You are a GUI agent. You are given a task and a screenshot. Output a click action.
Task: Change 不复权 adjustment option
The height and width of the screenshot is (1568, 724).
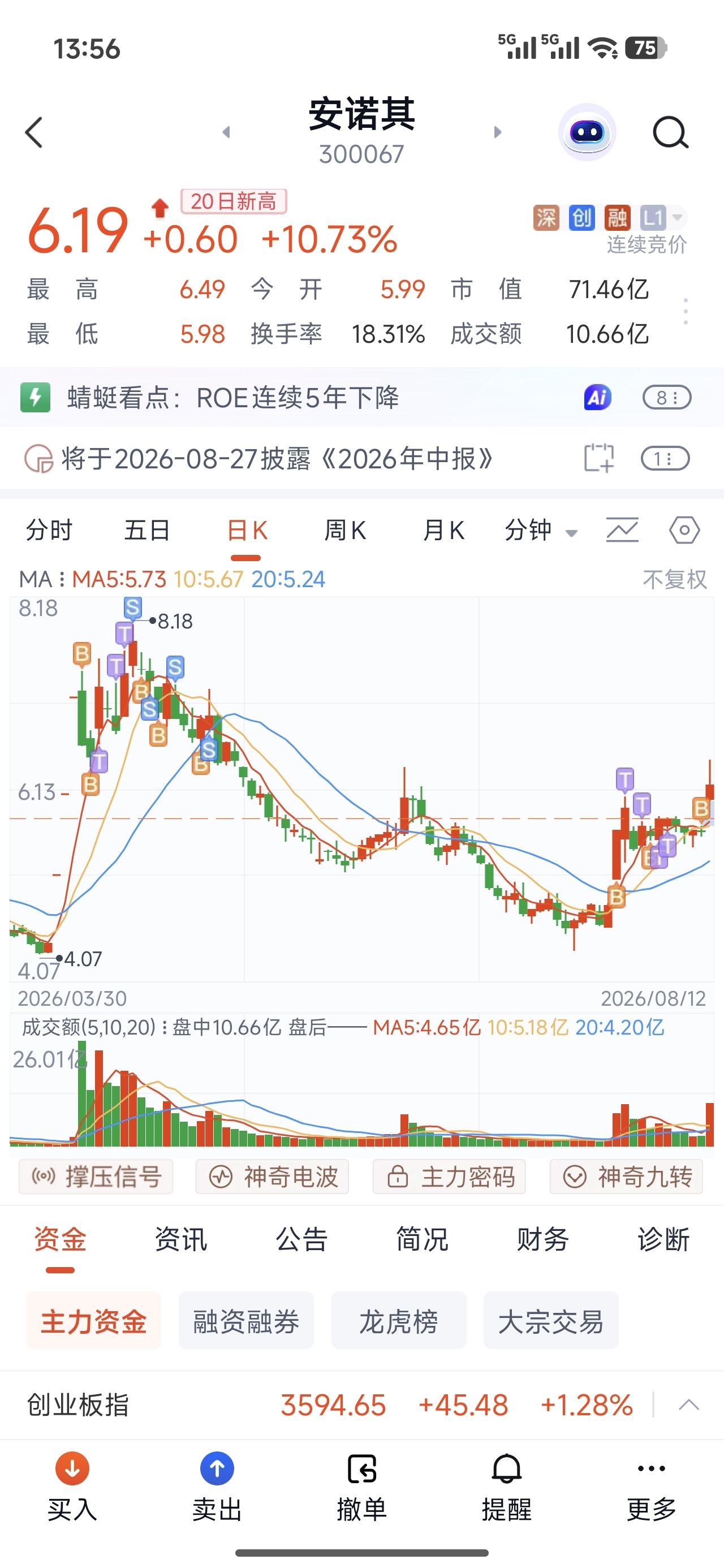point(675,579)
